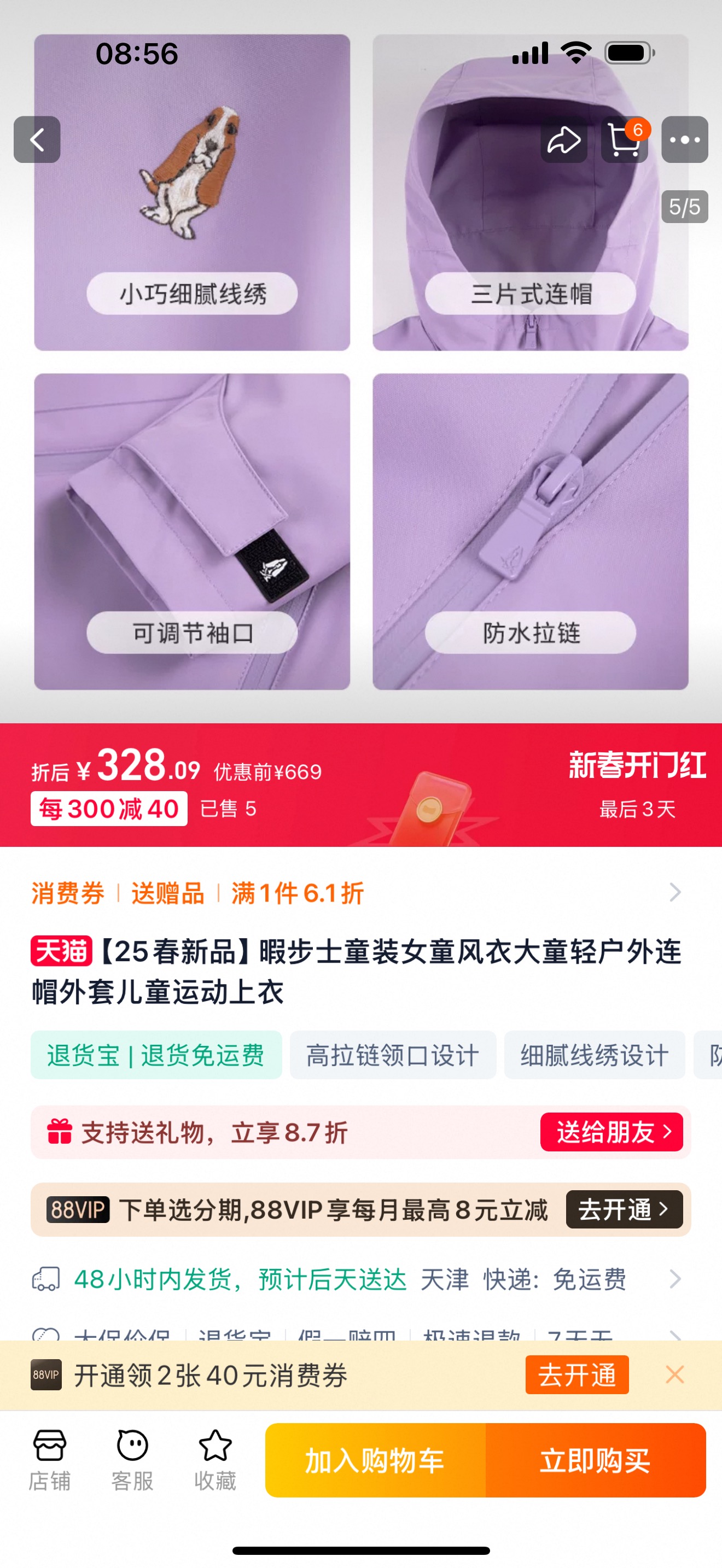The image size is (722, 1568).
Task: Tap 去开通 in the 88VIP installment banner
Action: (x=624, y=1209)
